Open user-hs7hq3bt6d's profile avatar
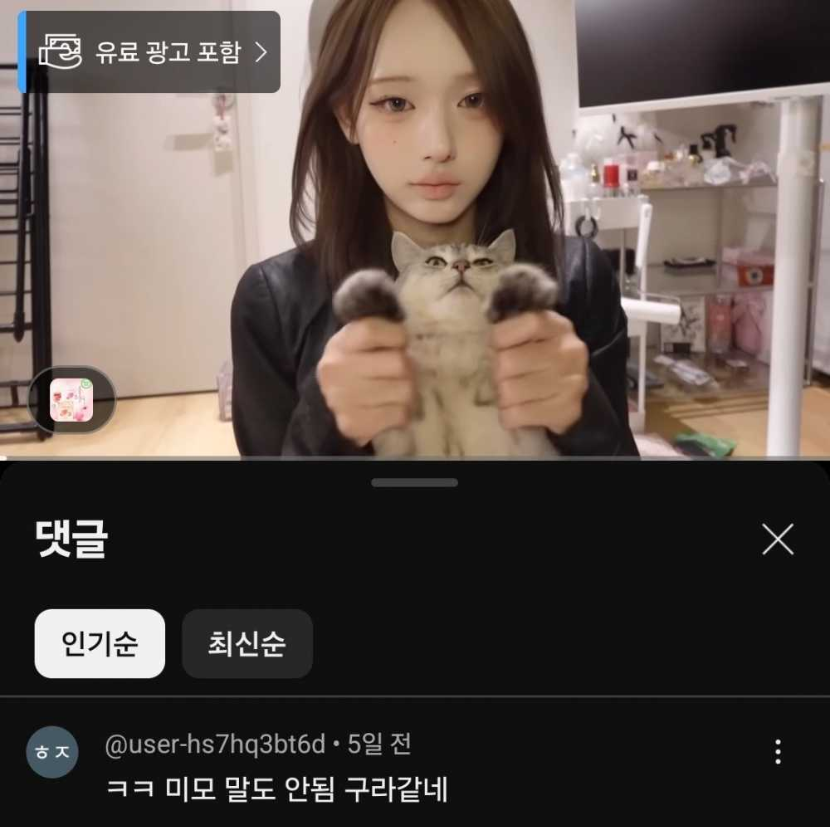This screenshot has width=830, height=827. point(52,752)
